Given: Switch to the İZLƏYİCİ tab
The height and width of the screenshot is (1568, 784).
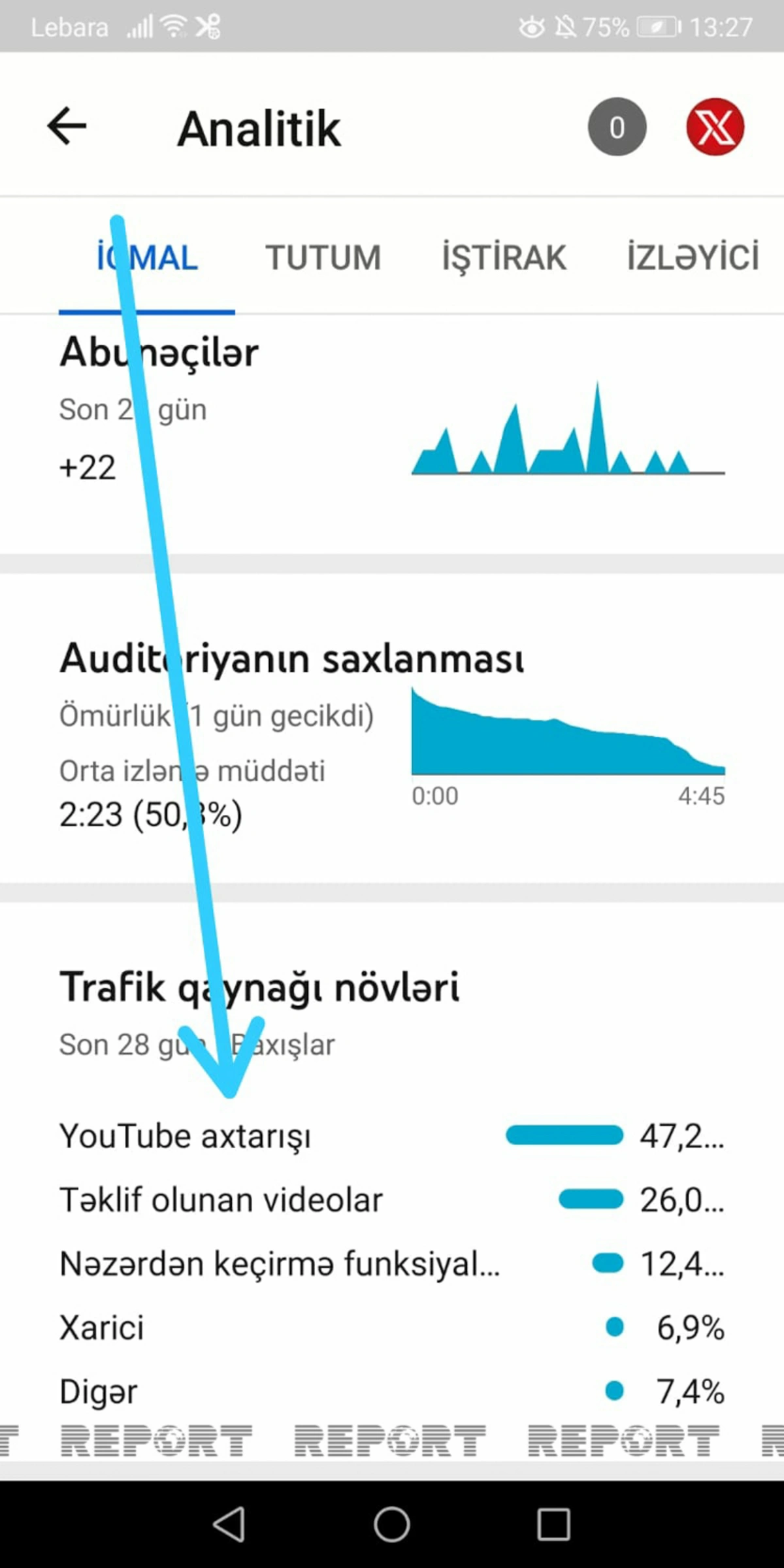Looking at the screenshot, I should pos(693,257).
